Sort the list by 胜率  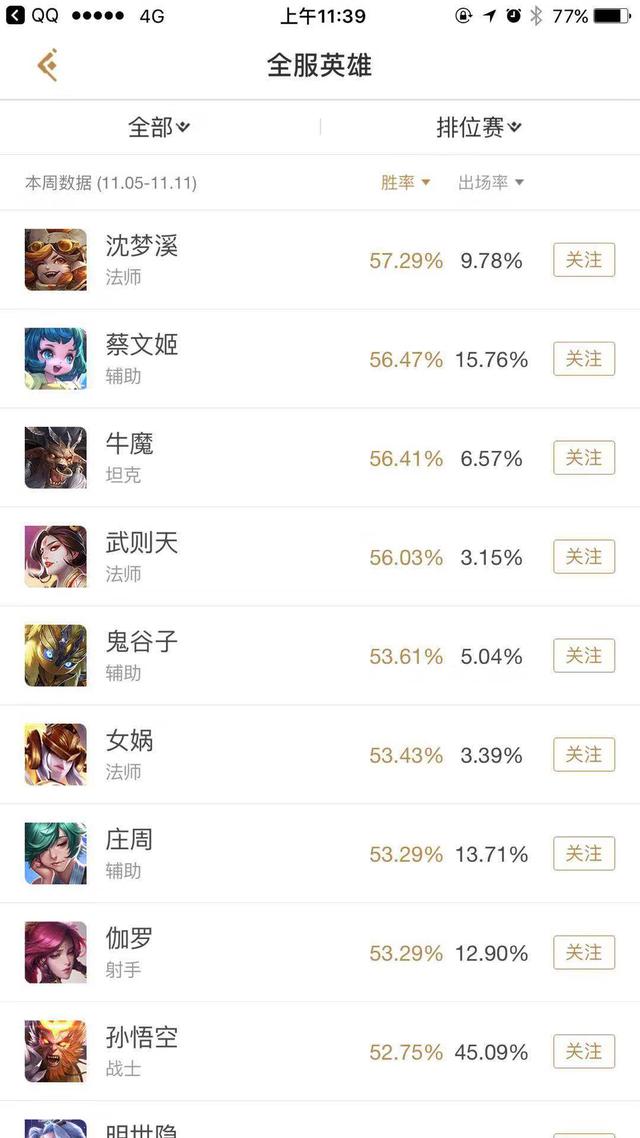pos(405,182)
